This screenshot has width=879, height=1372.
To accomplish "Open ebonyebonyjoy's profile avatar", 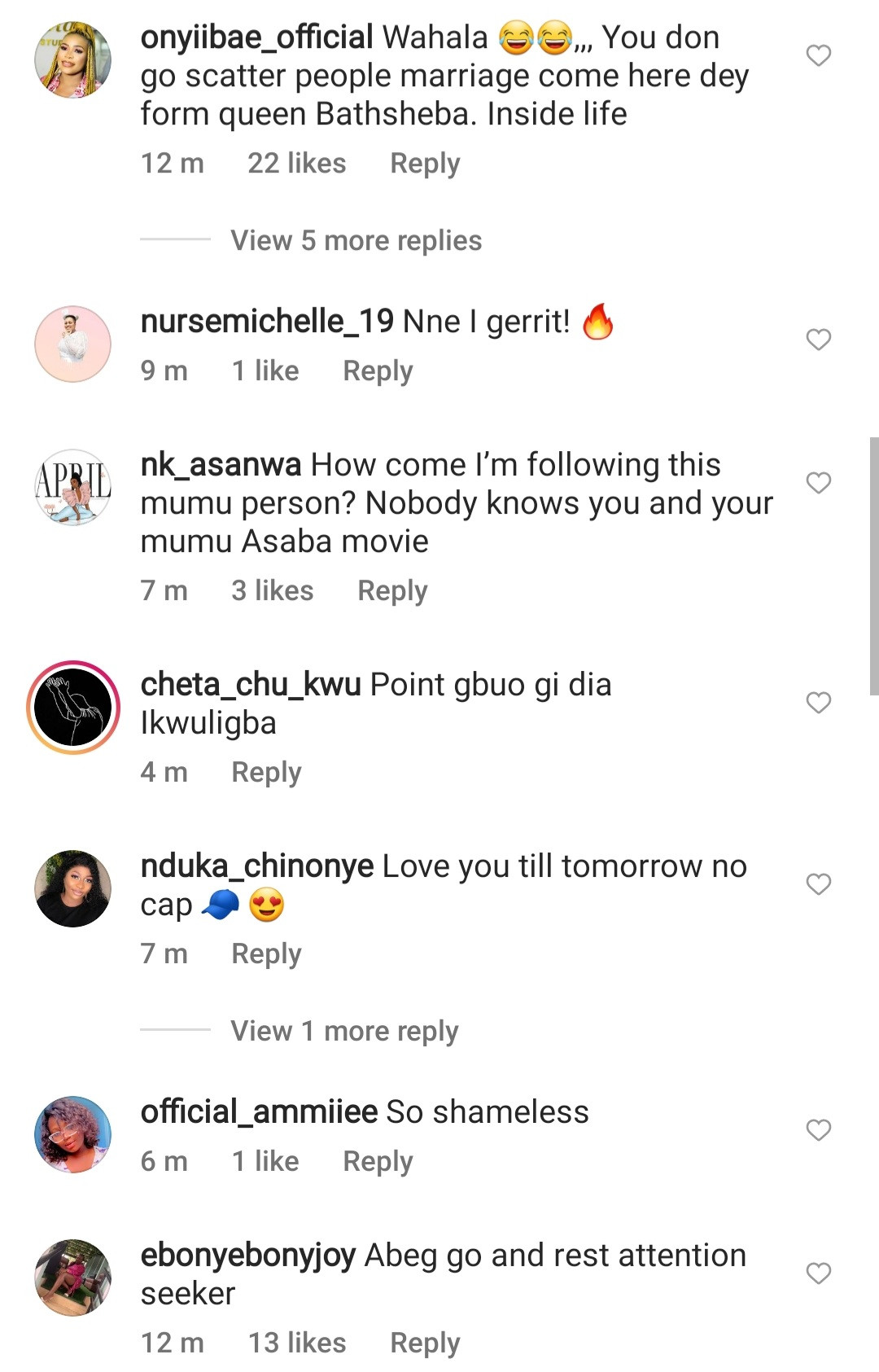I will [73, 1278].
